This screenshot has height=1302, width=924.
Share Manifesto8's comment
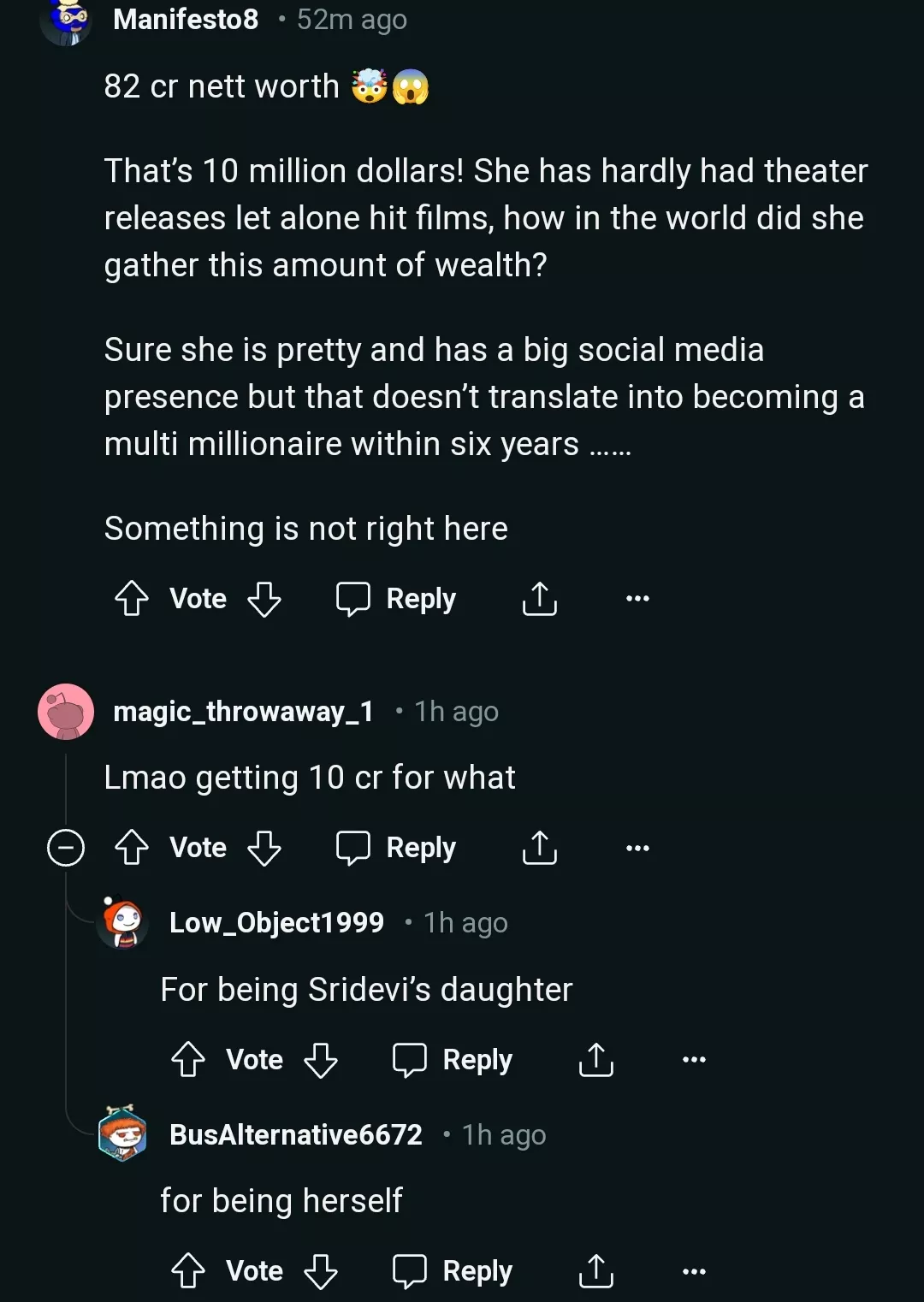540,599
